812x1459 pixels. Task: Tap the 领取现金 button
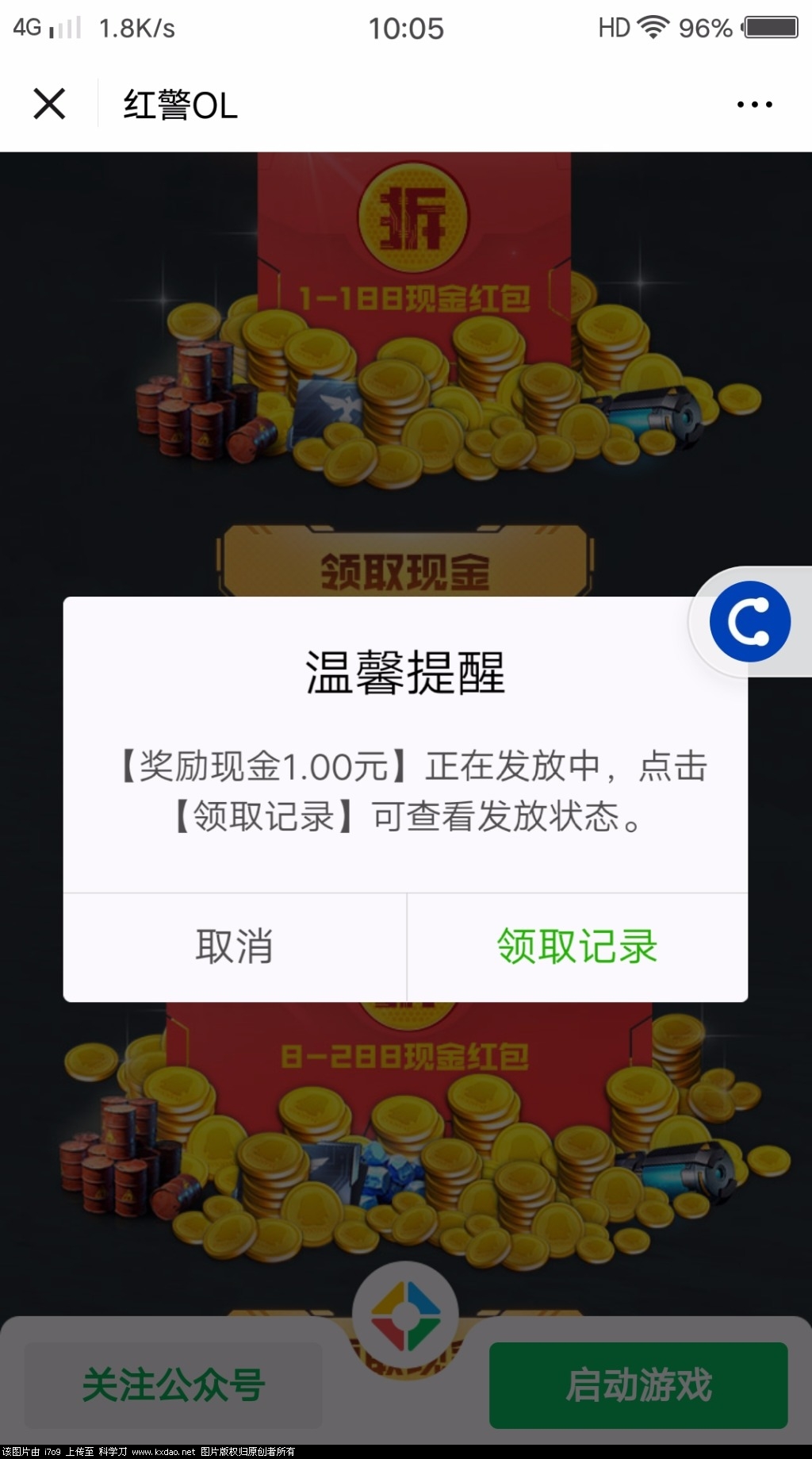point(404,567)
